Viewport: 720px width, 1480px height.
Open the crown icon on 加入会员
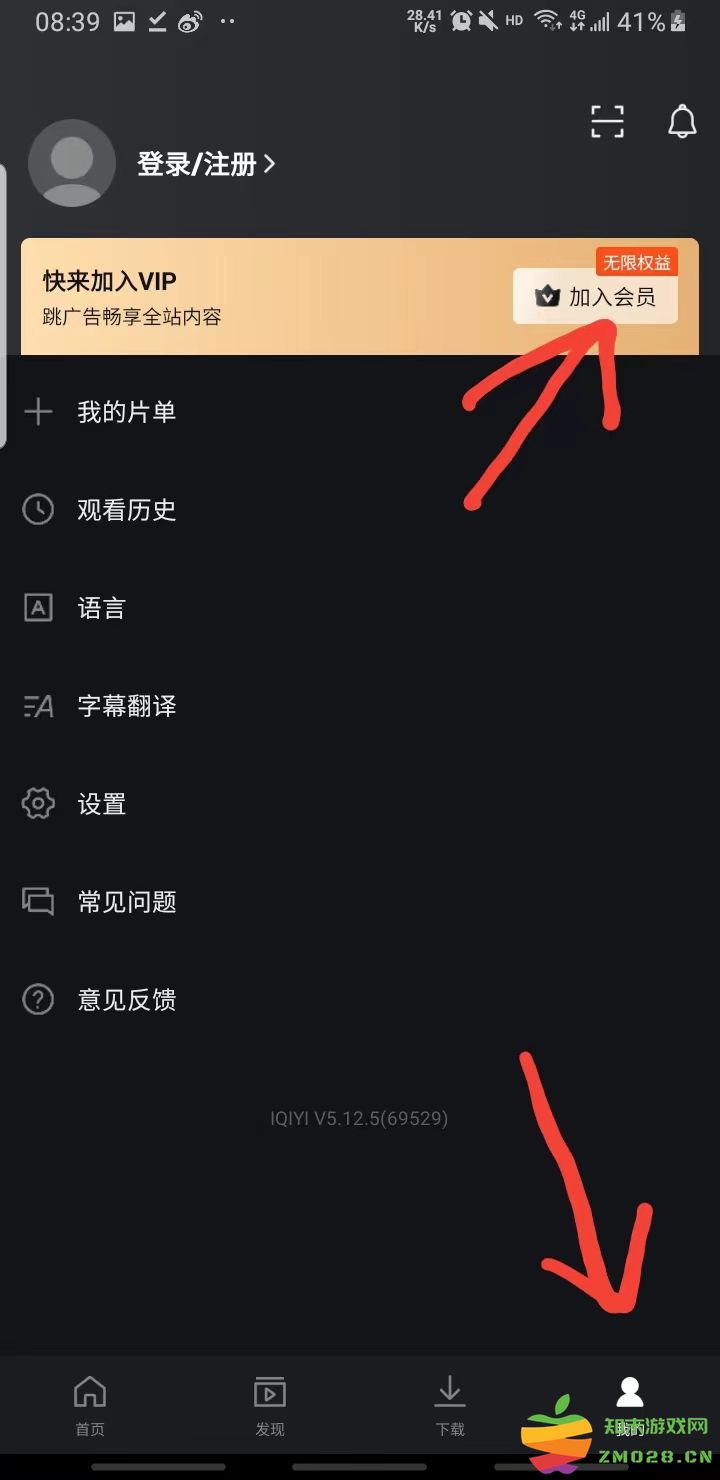tap(546, 296)
